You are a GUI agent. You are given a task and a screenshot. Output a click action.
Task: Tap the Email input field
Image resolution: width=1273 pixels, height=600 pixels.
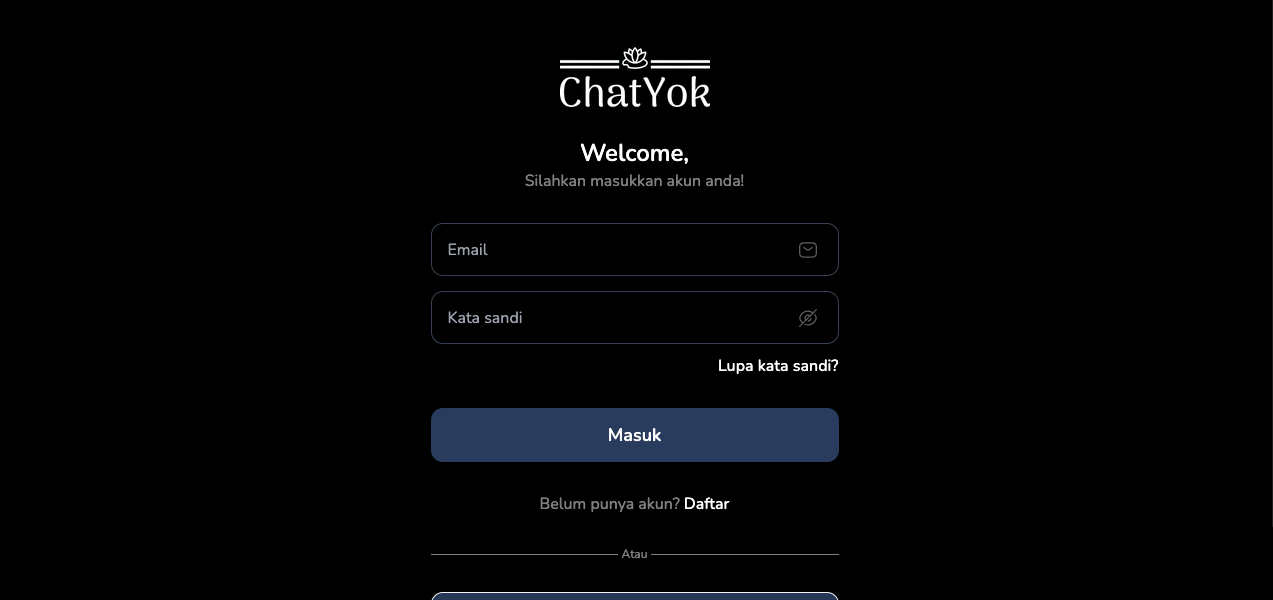tap(615, 250)
